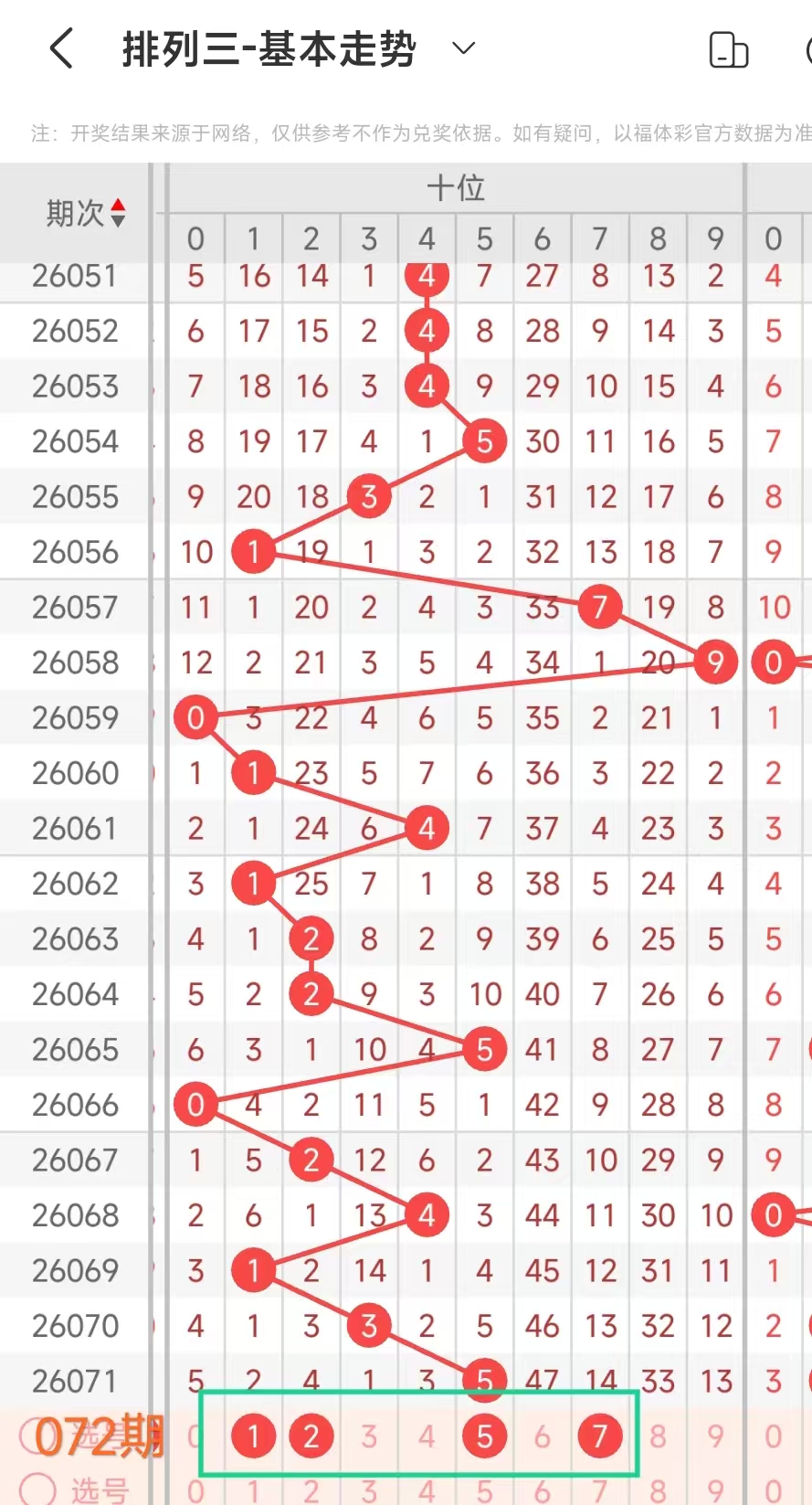
Task: Deselect number 7 in the 072期 selection row
Action: point(600,1436)
